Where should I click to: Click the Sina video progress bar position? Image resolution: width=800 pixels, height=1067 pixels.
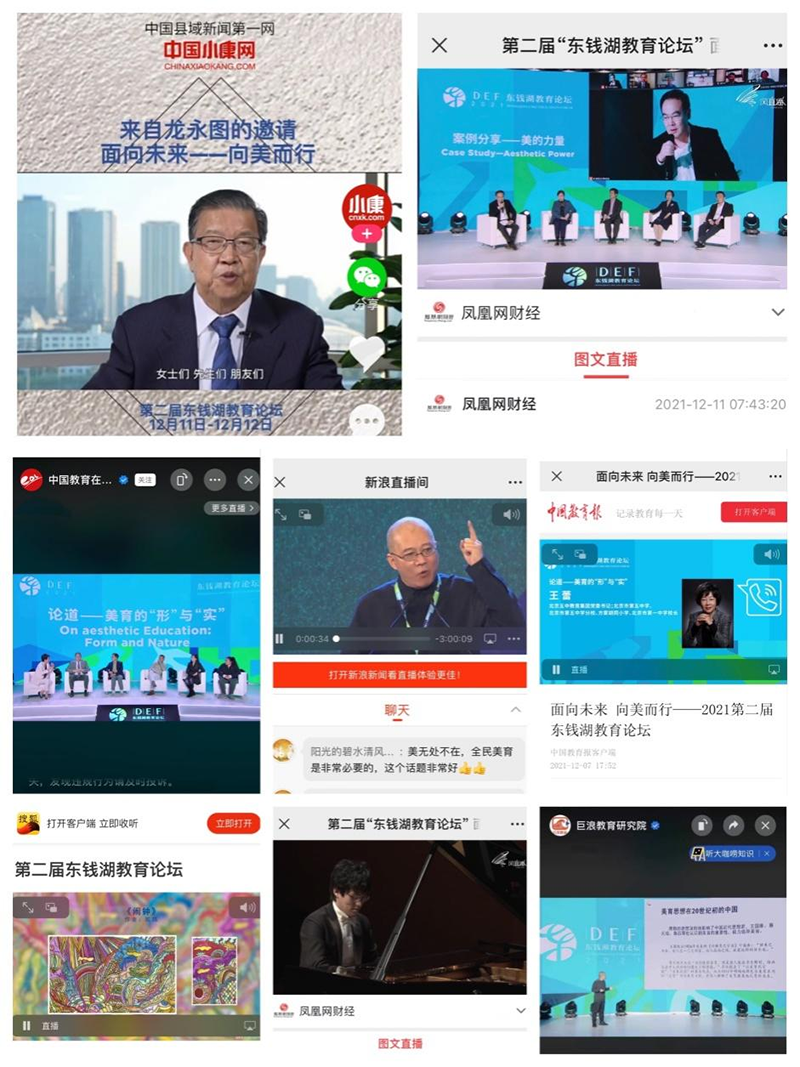pyautogui.click(x=337, y=638)
